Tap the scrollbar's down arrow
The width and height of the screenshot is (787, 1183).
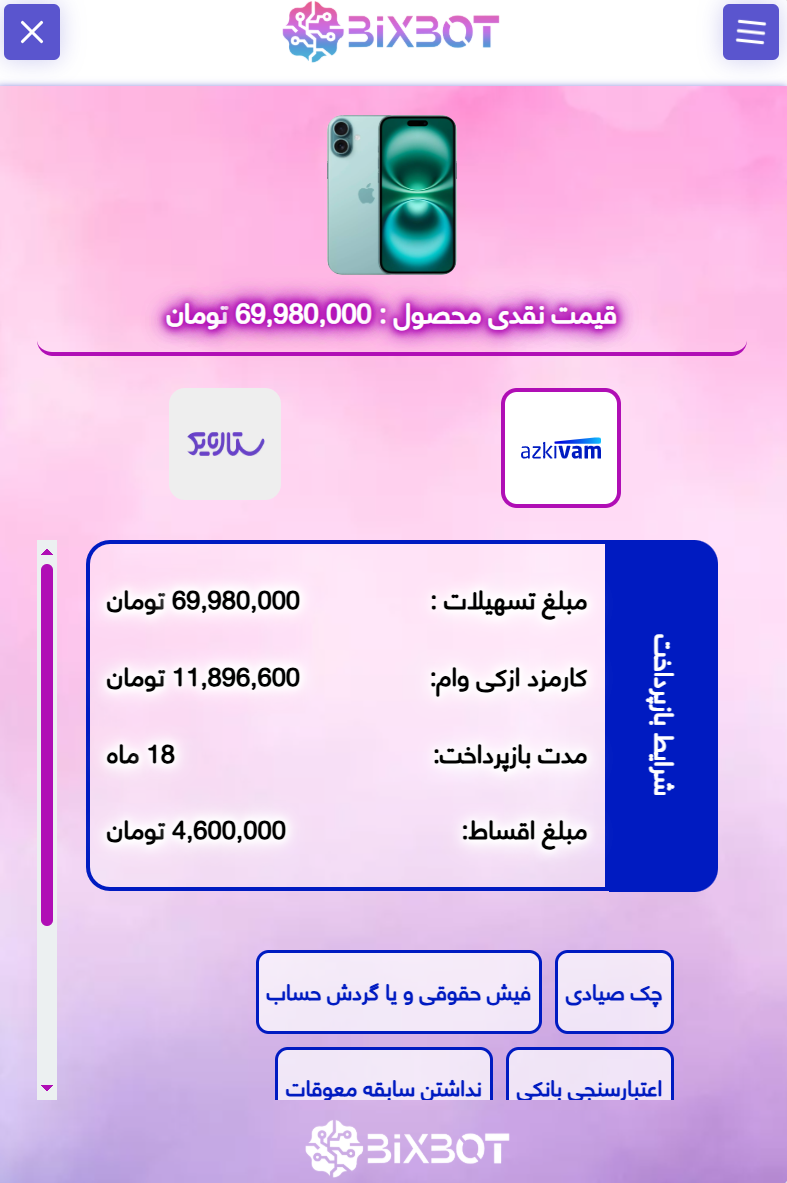46,1087
